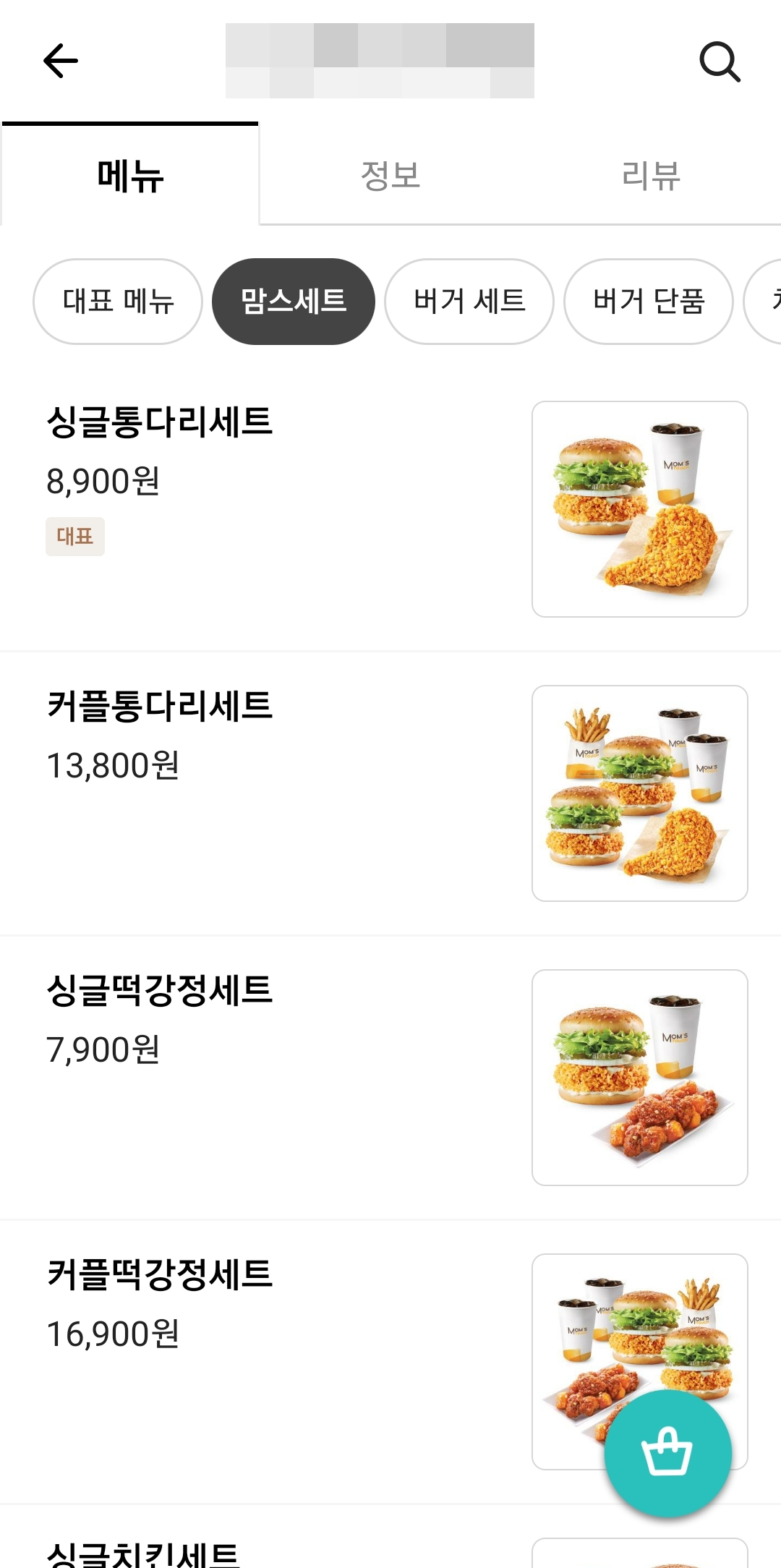Filter by 버거 세트 chip
The width and height of the screenshot is (781, 1568).
tap(469, 302)
